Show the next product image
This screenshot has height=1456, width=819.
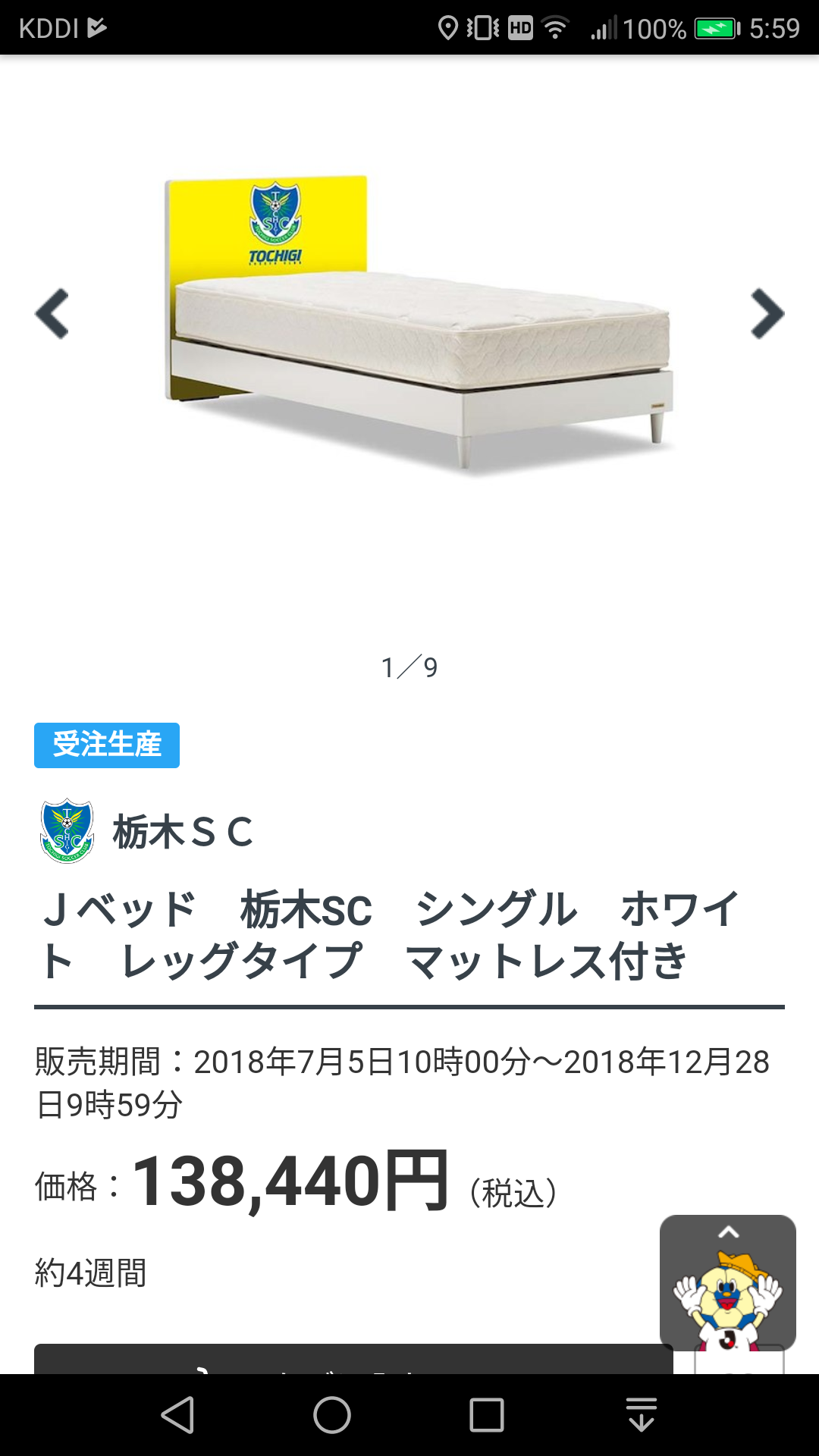point(767,313)
